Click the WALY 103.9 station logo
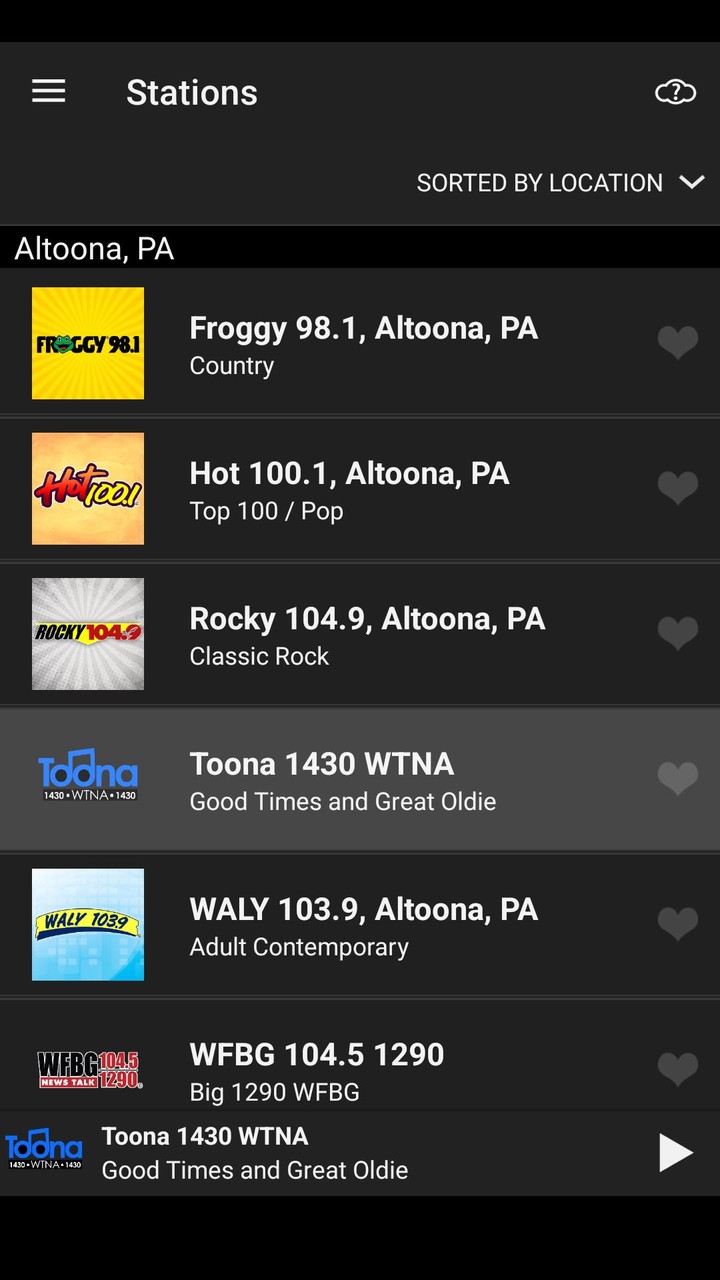Image resolution: width=720 pixels, height=1280 pixels. pos(88,923)
